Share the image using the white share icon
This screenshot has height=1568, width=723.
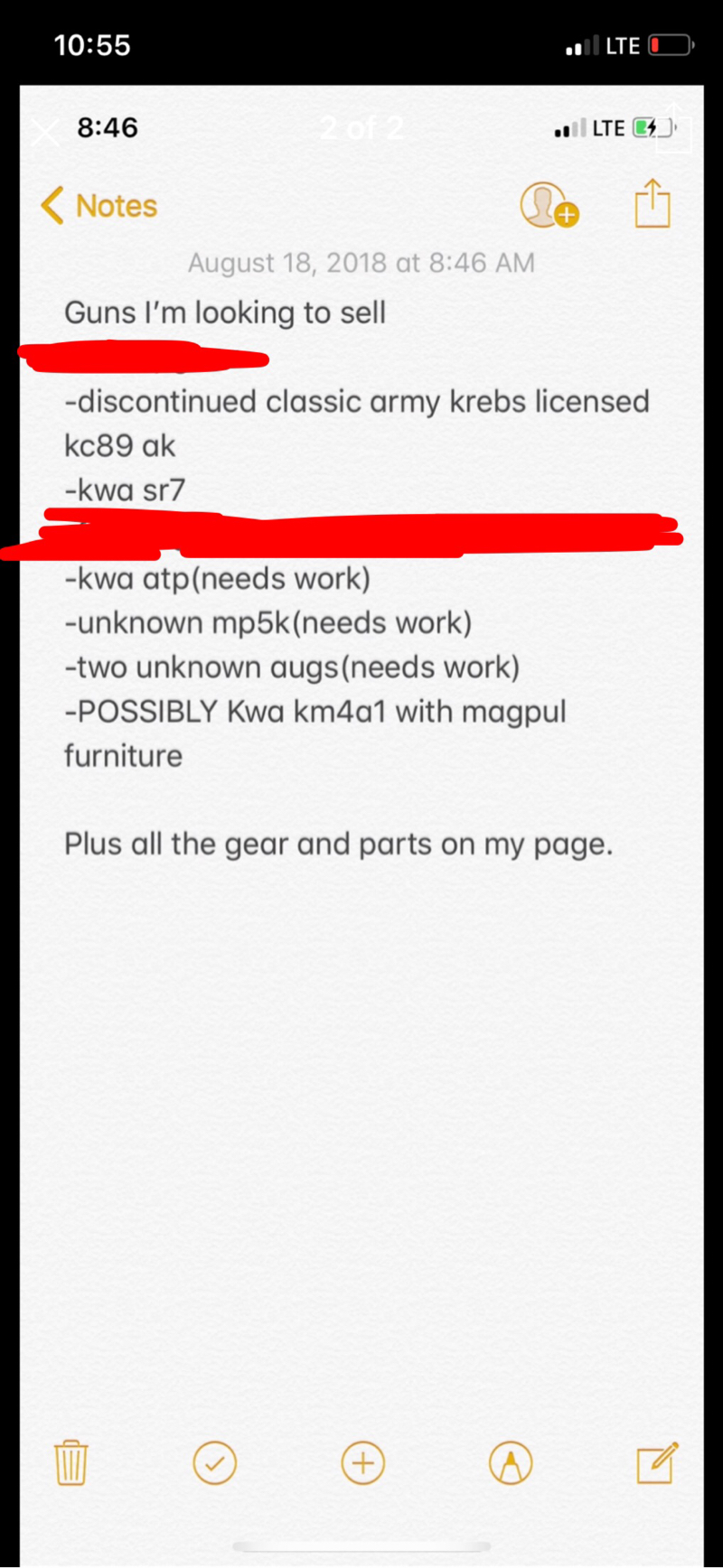[673, 129]
